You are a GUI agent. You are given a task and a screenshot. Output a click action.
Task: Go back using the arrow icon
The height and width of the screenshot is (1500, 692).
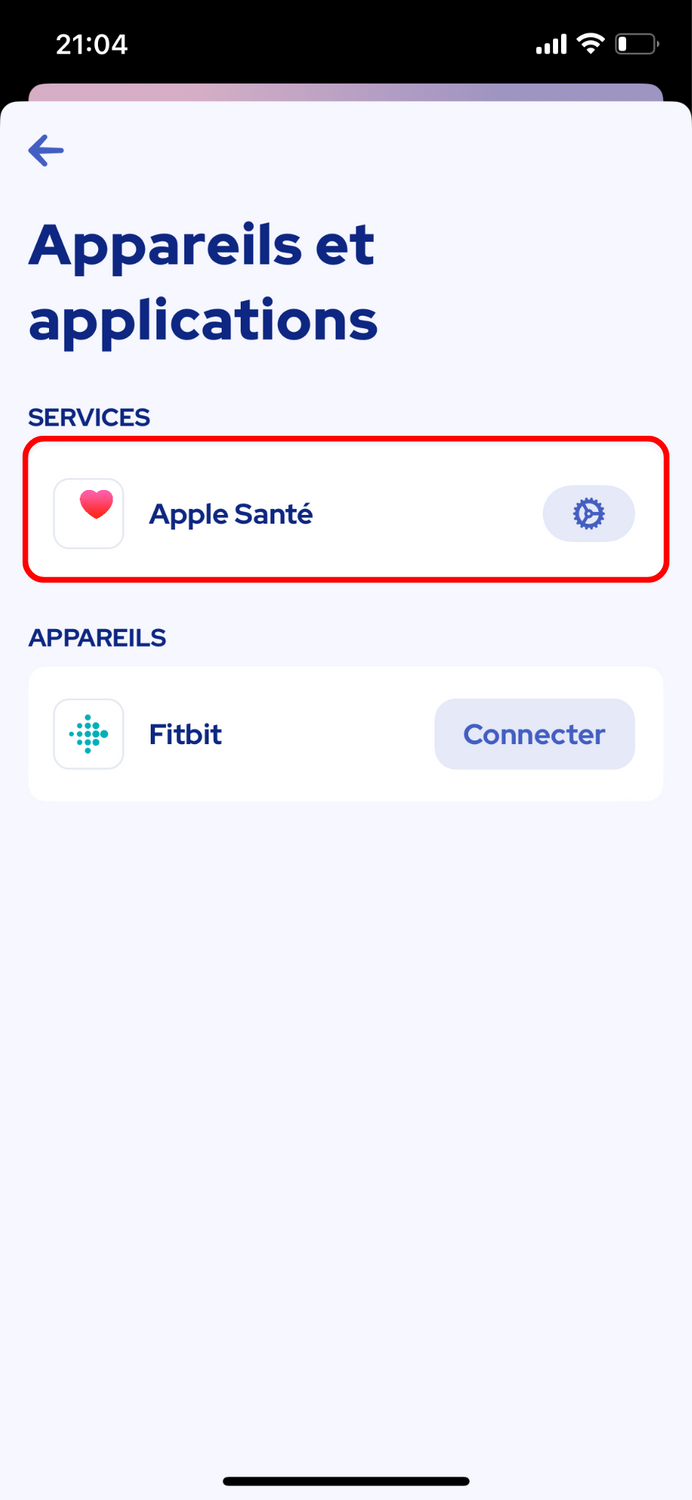46,151
